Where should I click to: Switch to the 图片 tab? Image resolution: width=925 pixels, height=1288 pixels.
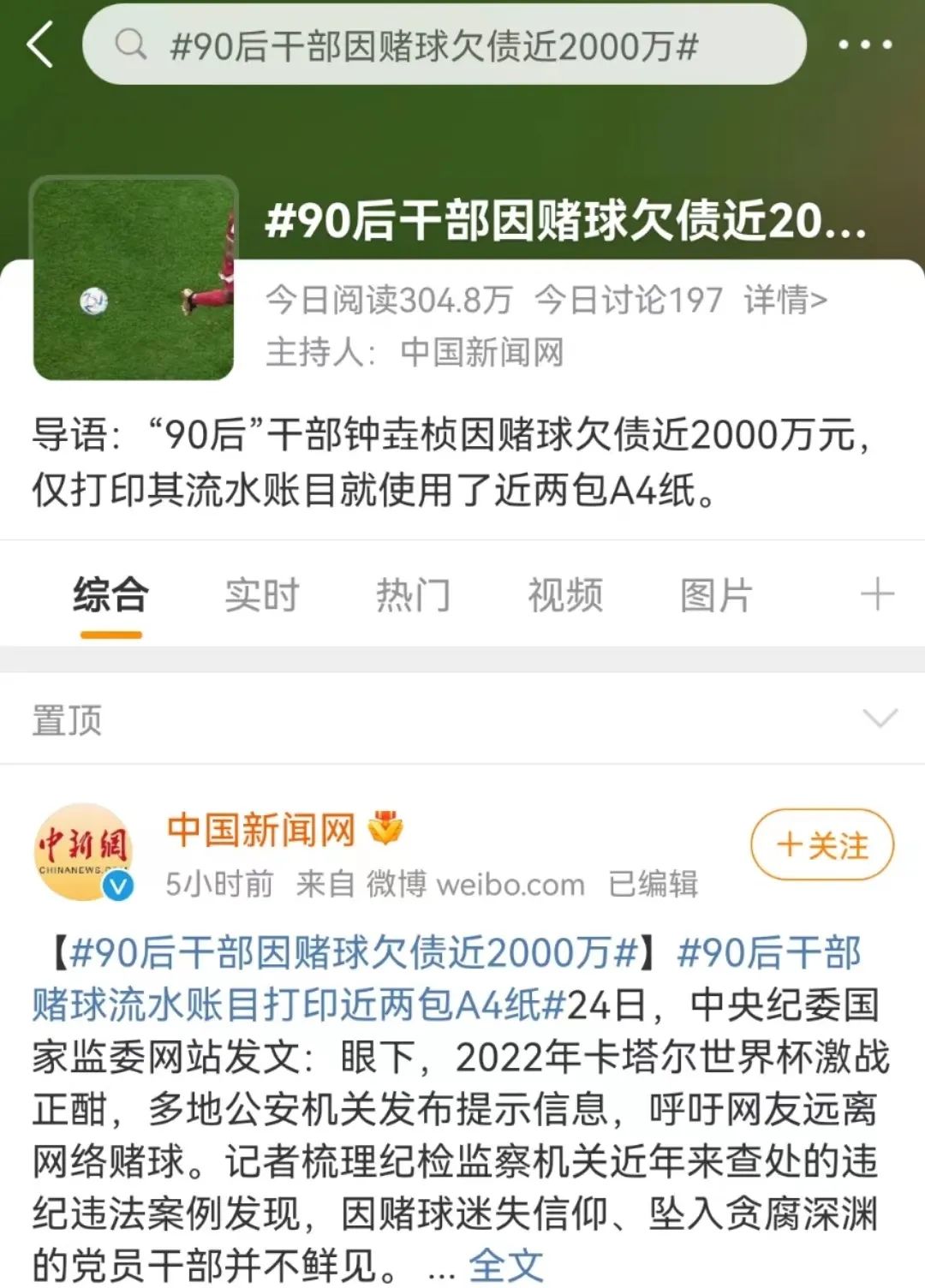[x=716, y=595]
